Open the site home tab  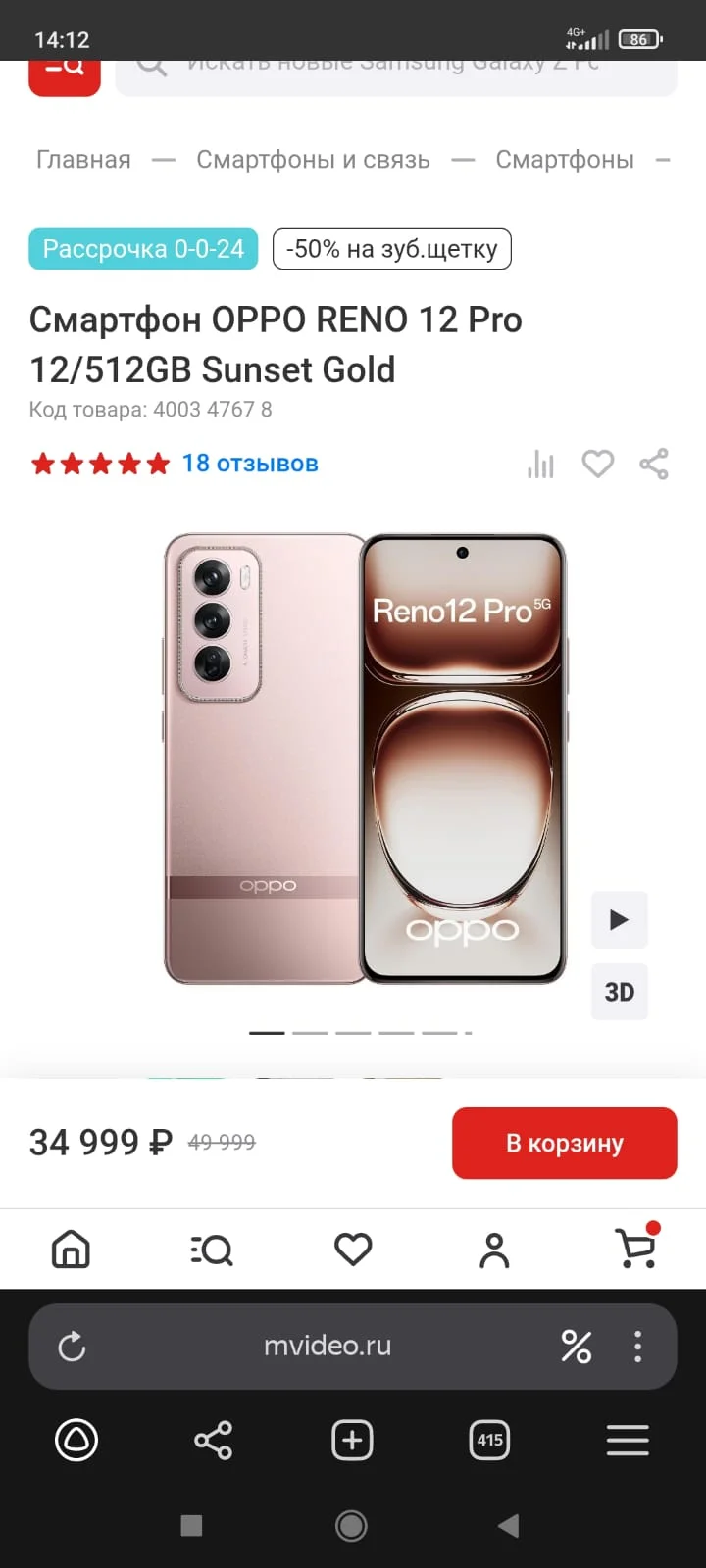[x=71, y=1249]
